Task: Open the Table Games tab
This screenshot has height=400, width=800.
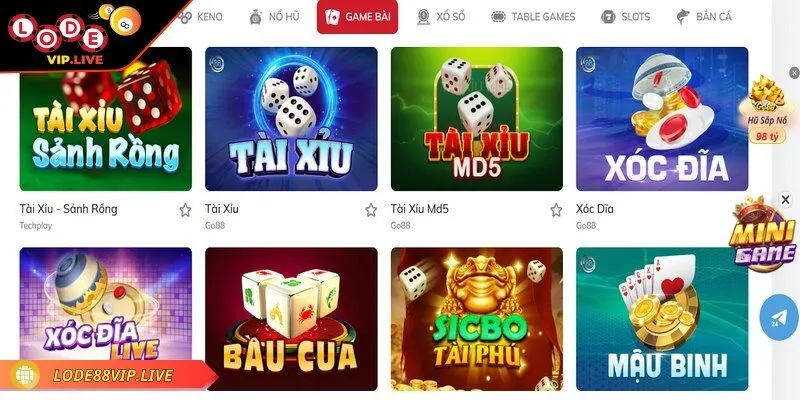Action: [533, 17]
